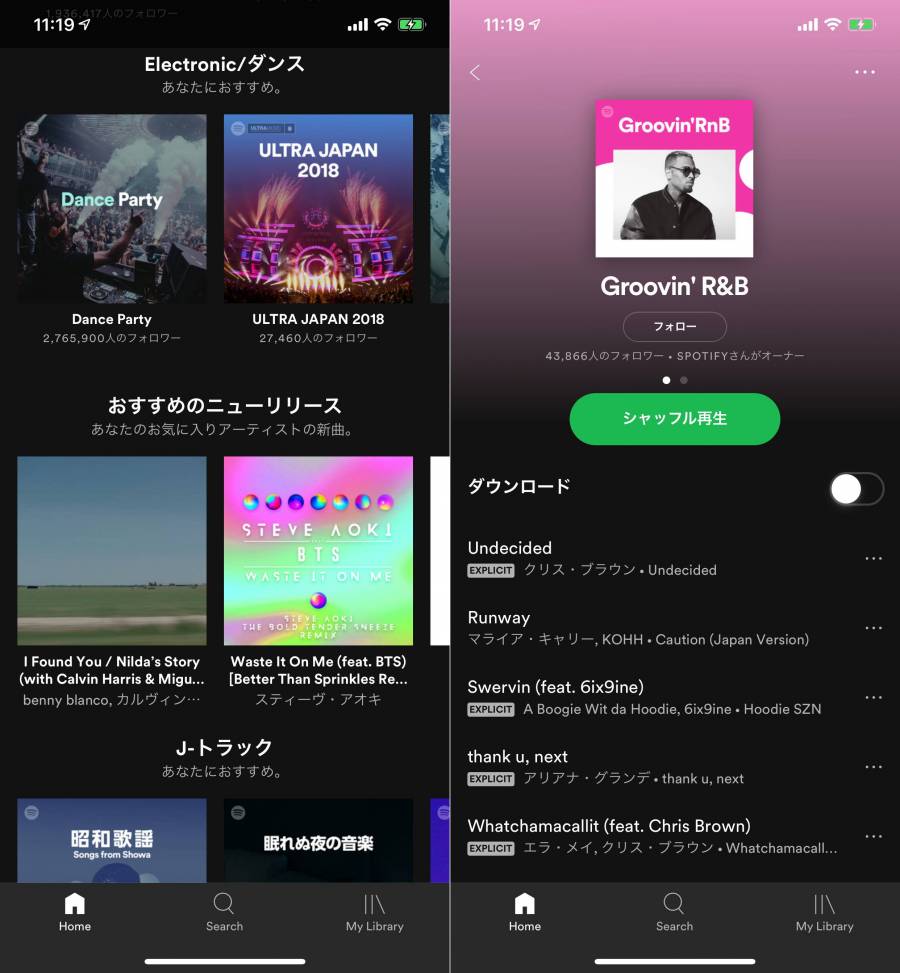Screen dimensions: 900x973
Task: Open Waste It On Me by Steve Aoki
Action: 318,551
